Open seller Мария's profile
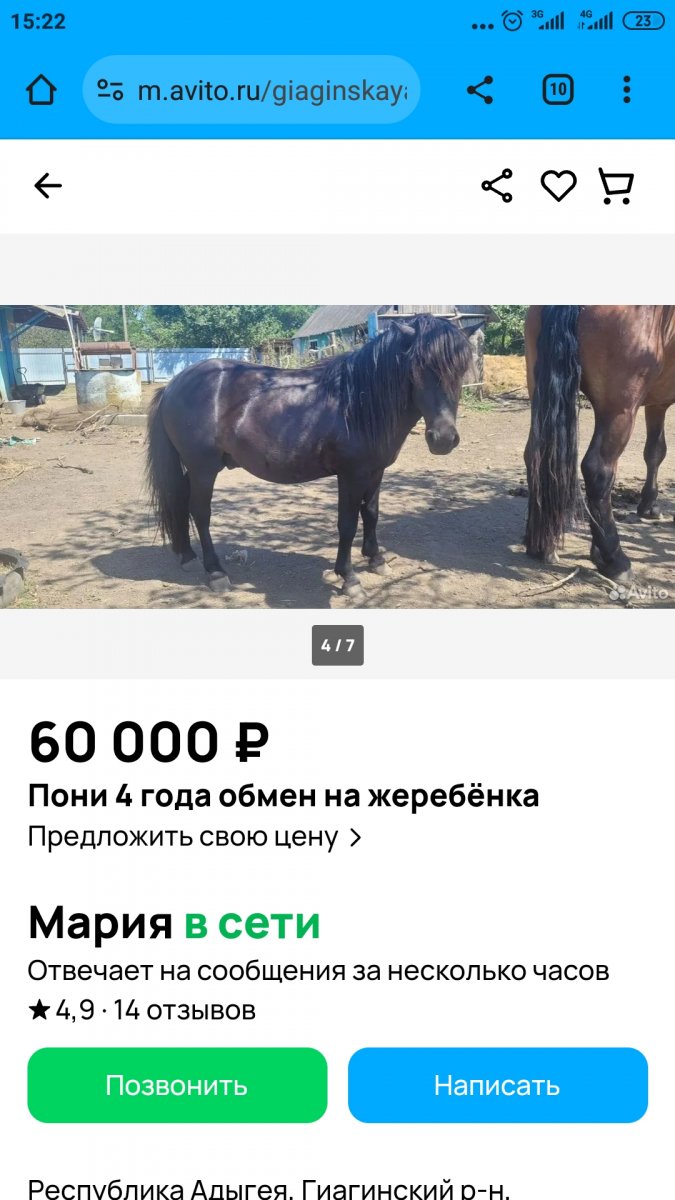The image size is (675, 1200). 100,923
